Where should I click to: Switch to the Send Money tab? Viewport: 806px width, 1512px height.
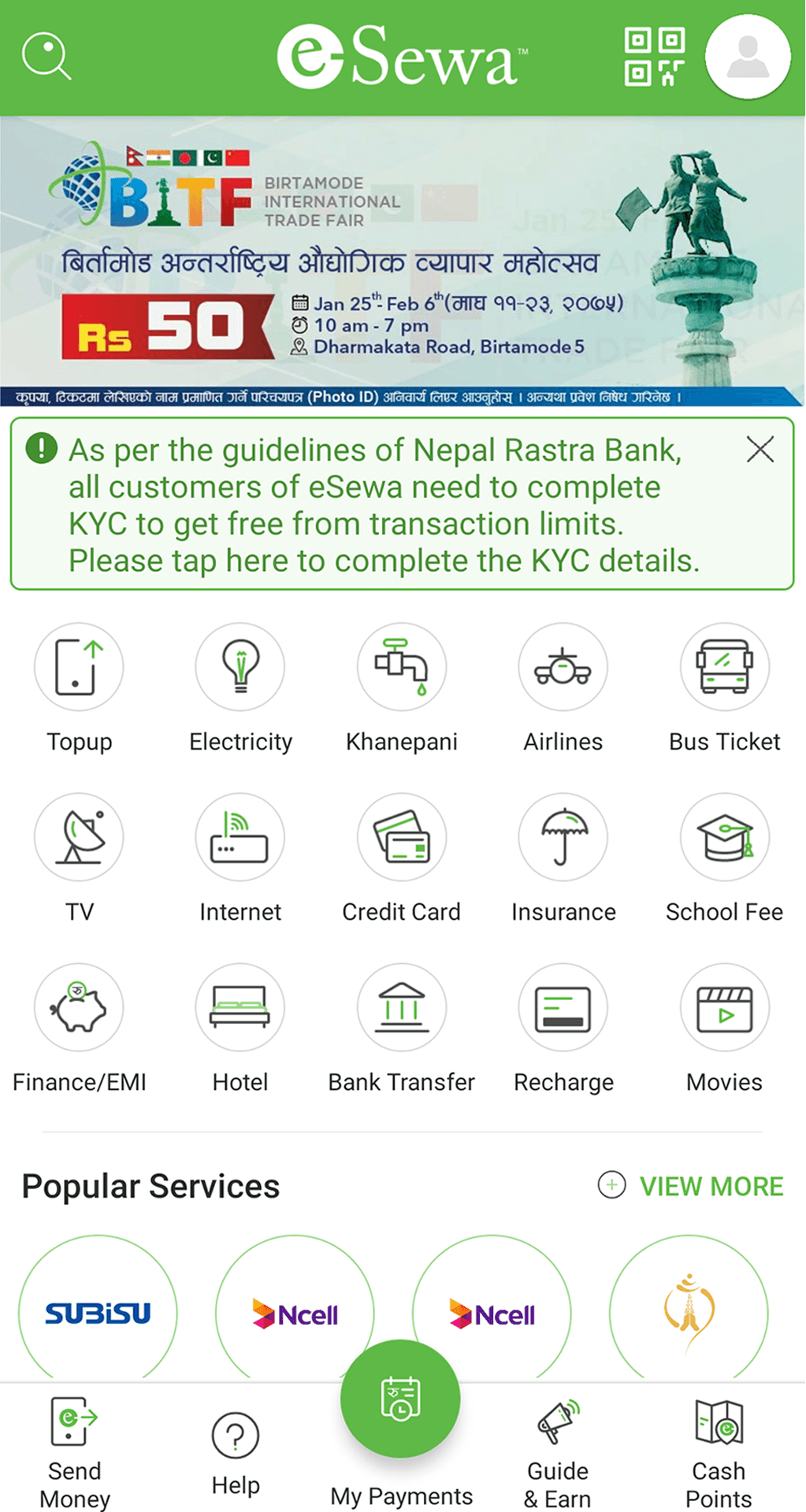point(75,1451)
